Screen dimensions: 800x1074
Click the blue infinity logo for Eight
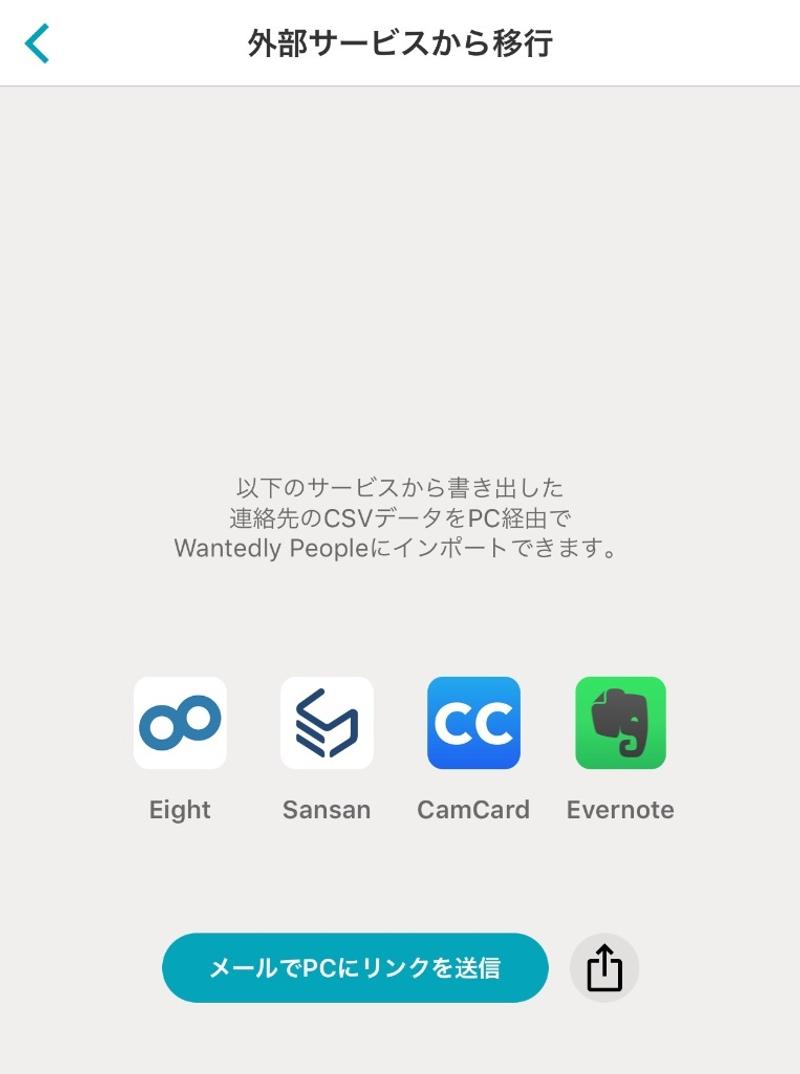click(180, 723)
